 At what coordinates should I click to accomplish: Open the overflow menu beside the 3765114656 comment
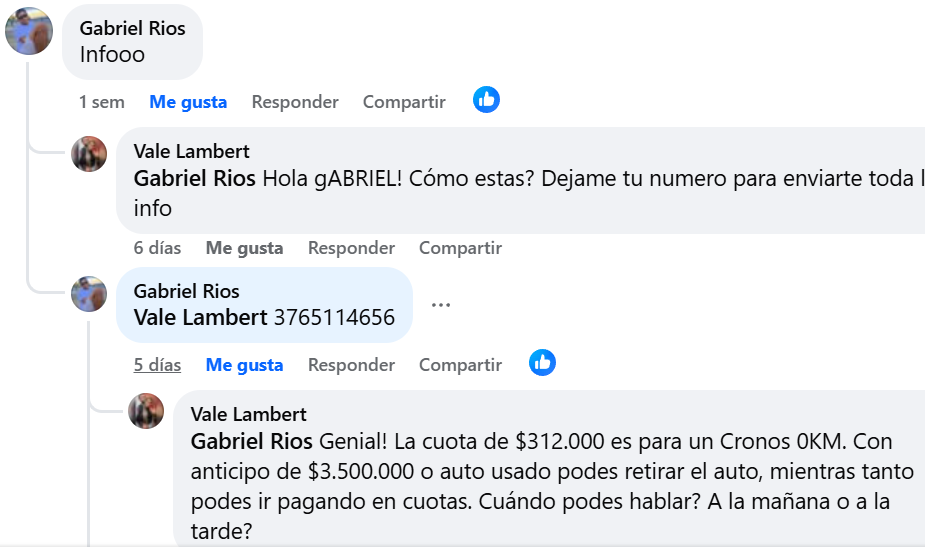441,305
